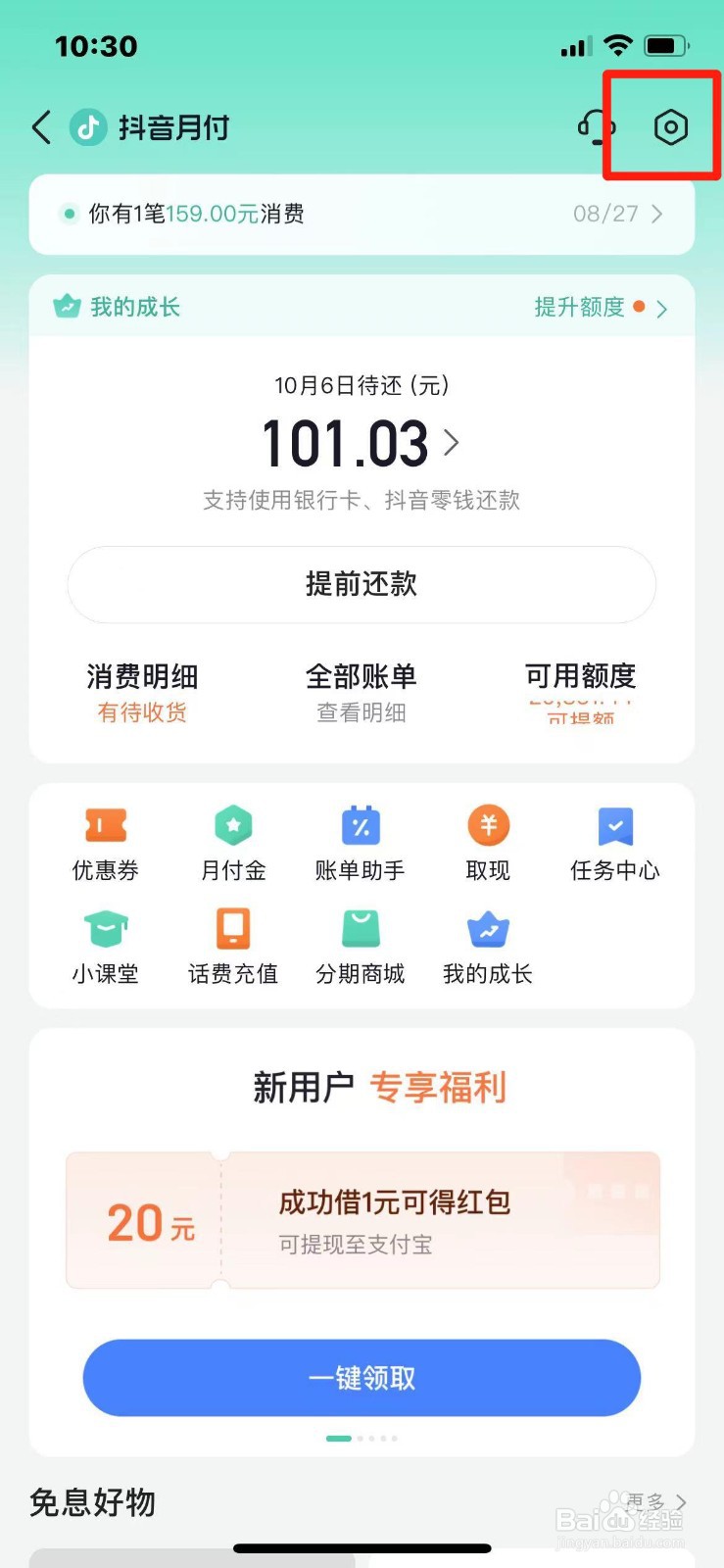This screenshot has width=724, height=1568.
Task: Open customer service headset icon
Action: (x=596, y=127)
